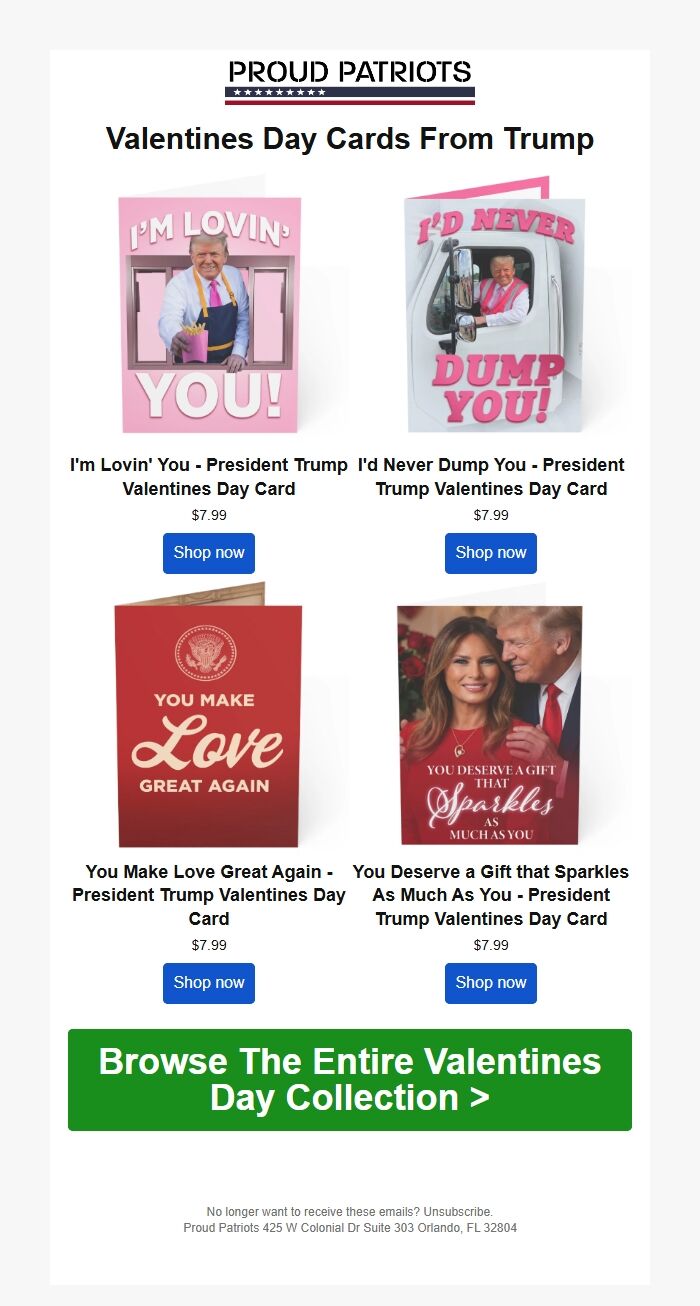Tap Shop now under You Make Love Great Again

tap(209, 983)
